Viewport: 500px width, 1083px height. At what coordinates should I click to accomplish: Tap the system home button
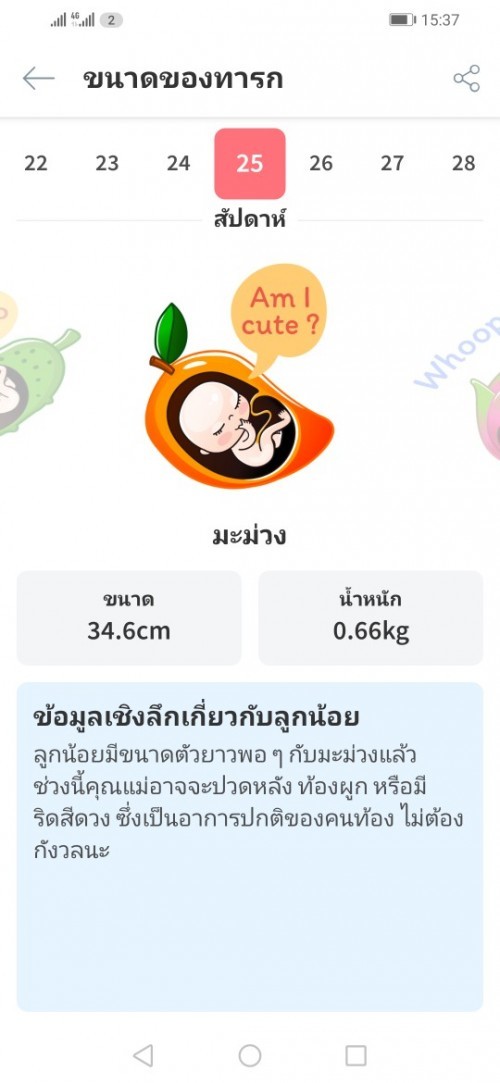click(249, 1055)
